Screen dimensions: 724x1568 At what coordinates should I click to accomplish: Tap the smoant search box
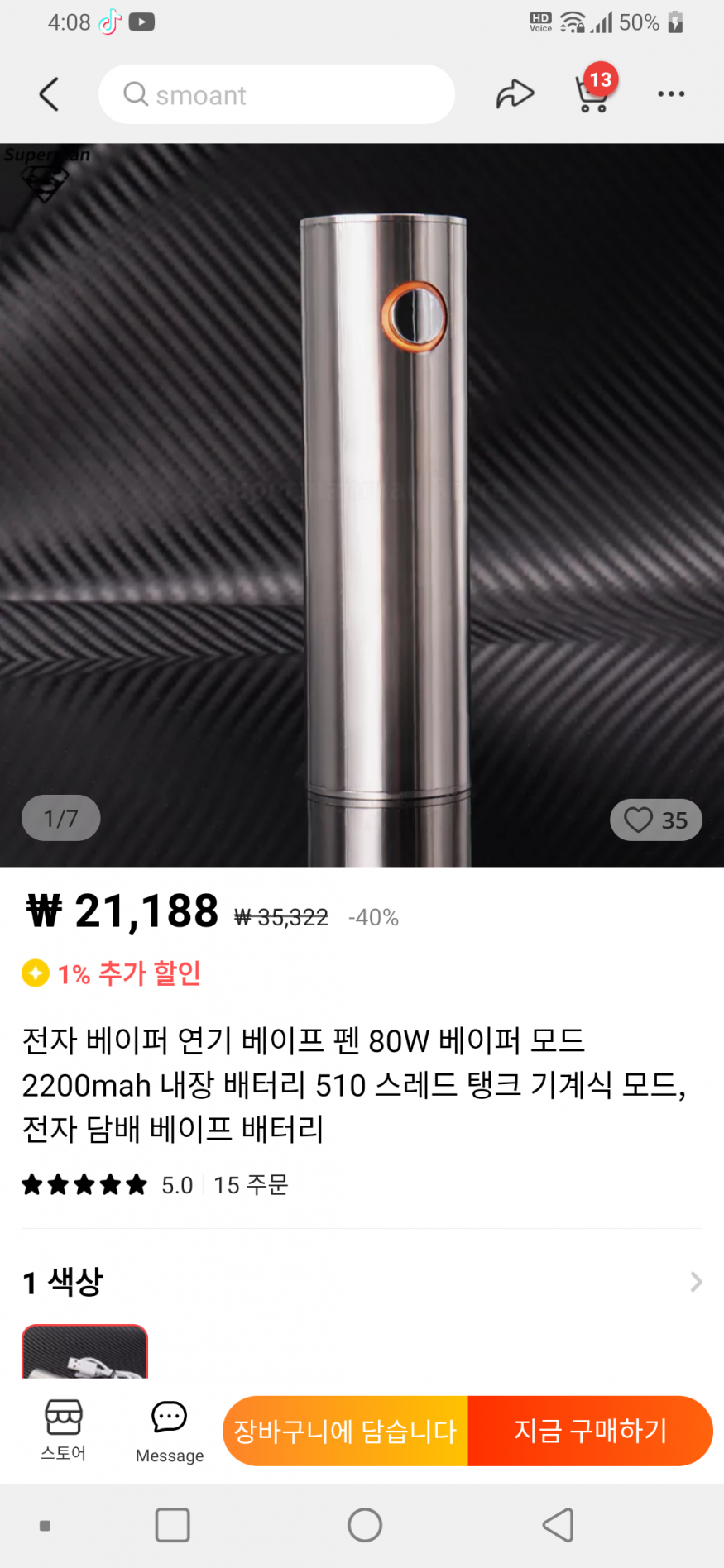(x=276, y=94)
